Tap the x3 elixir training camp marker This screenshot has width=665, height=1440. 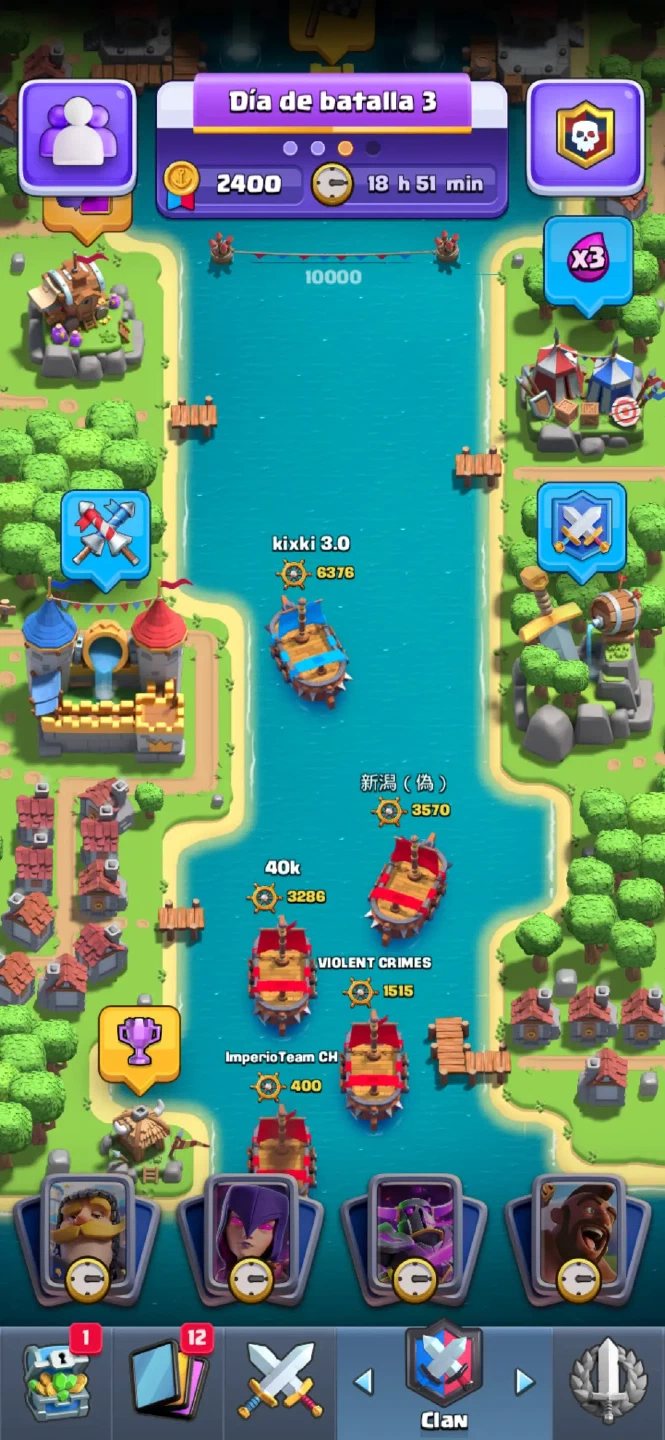[588, 260]
